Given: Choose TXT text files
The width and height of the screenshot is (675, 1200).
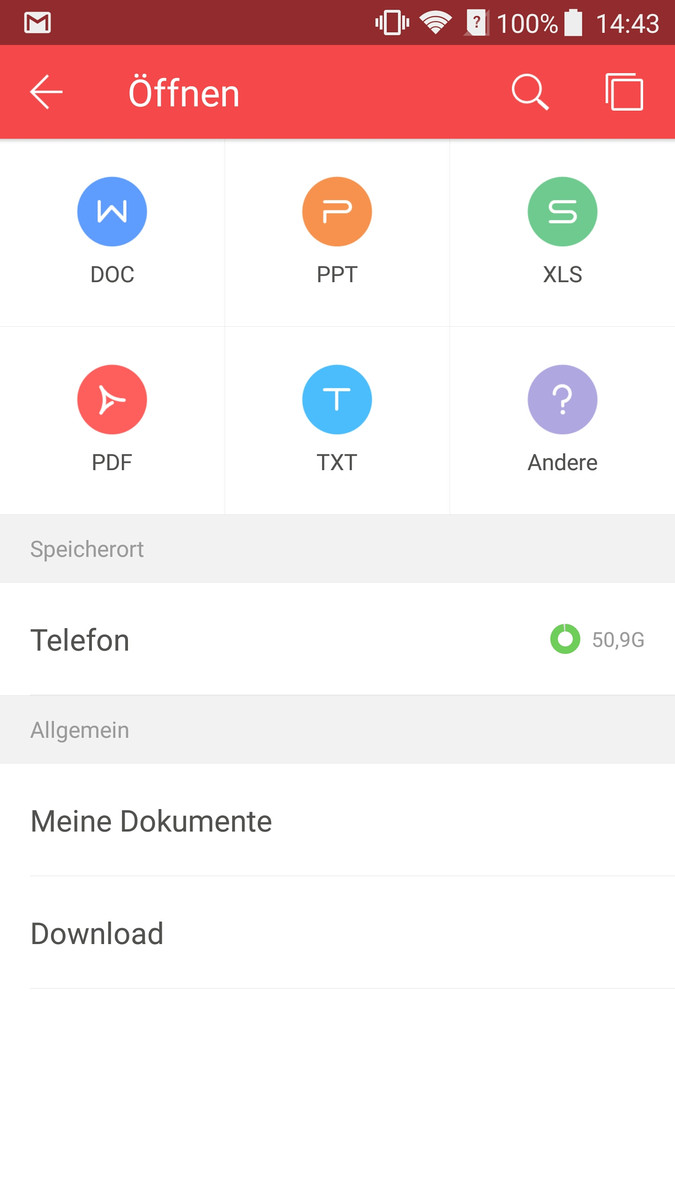Looking at the screenshot, I should 337,419.
